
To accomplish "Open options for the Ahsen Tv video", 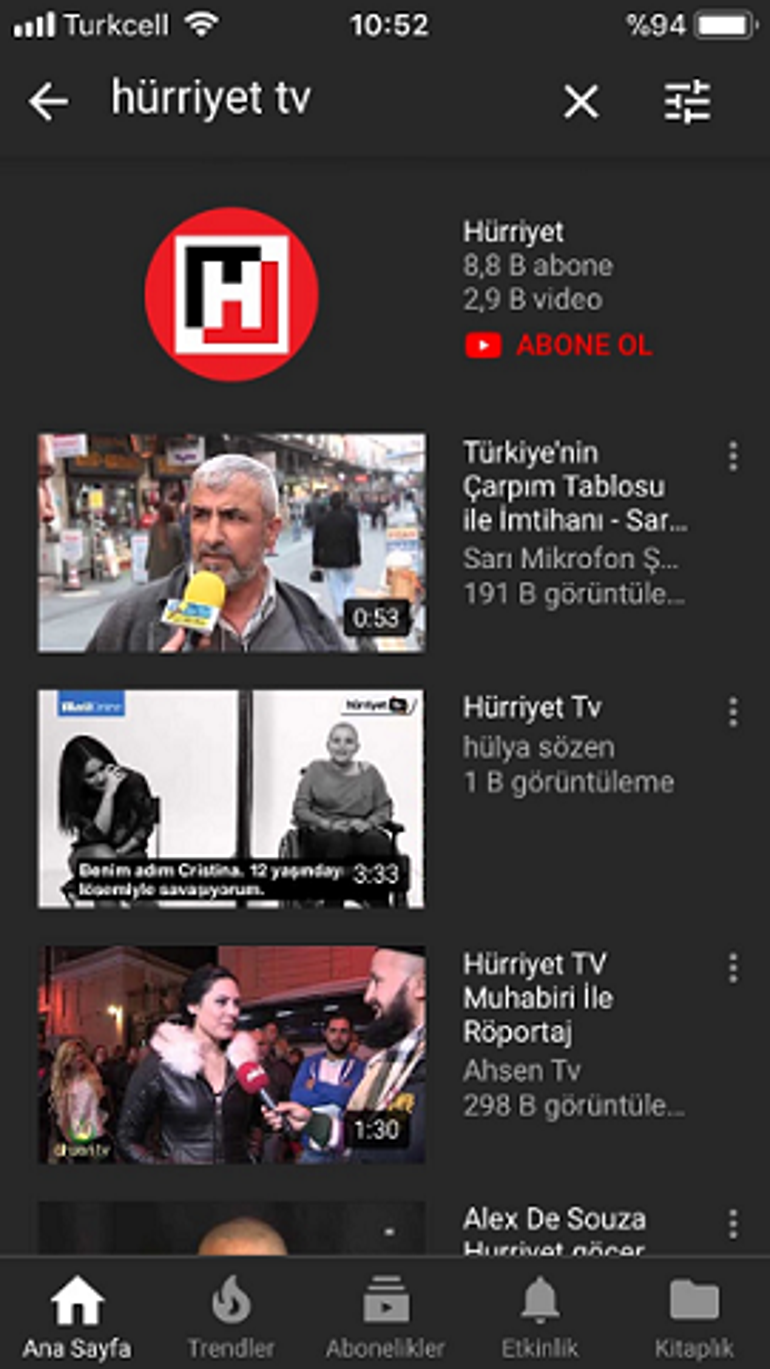I will (733, 968).
